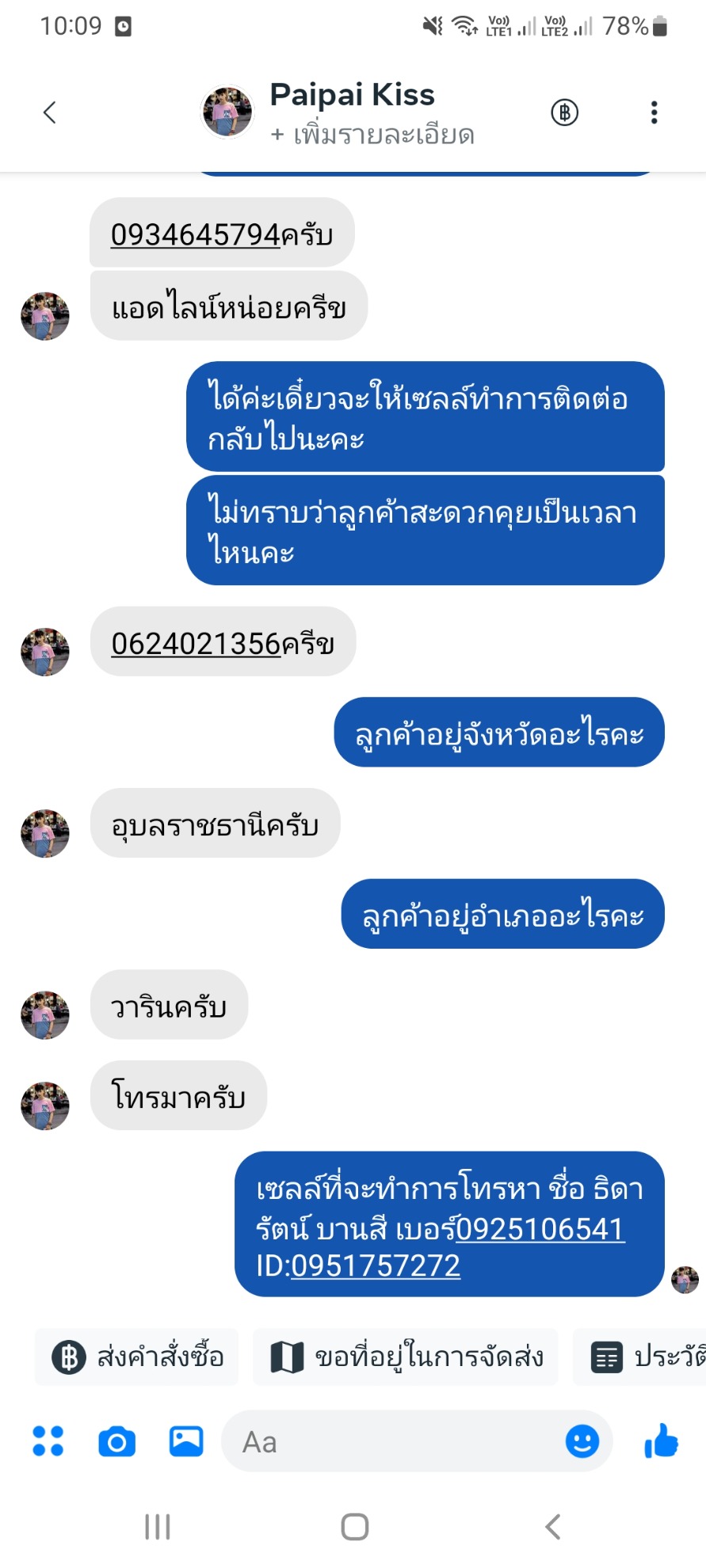The height and width of the screenshot is (1568, 706).
Task: Tap เพิ่มรายละเอียด under Paipai Kiss
Action: pyautogui.click(x=372, y=135)
